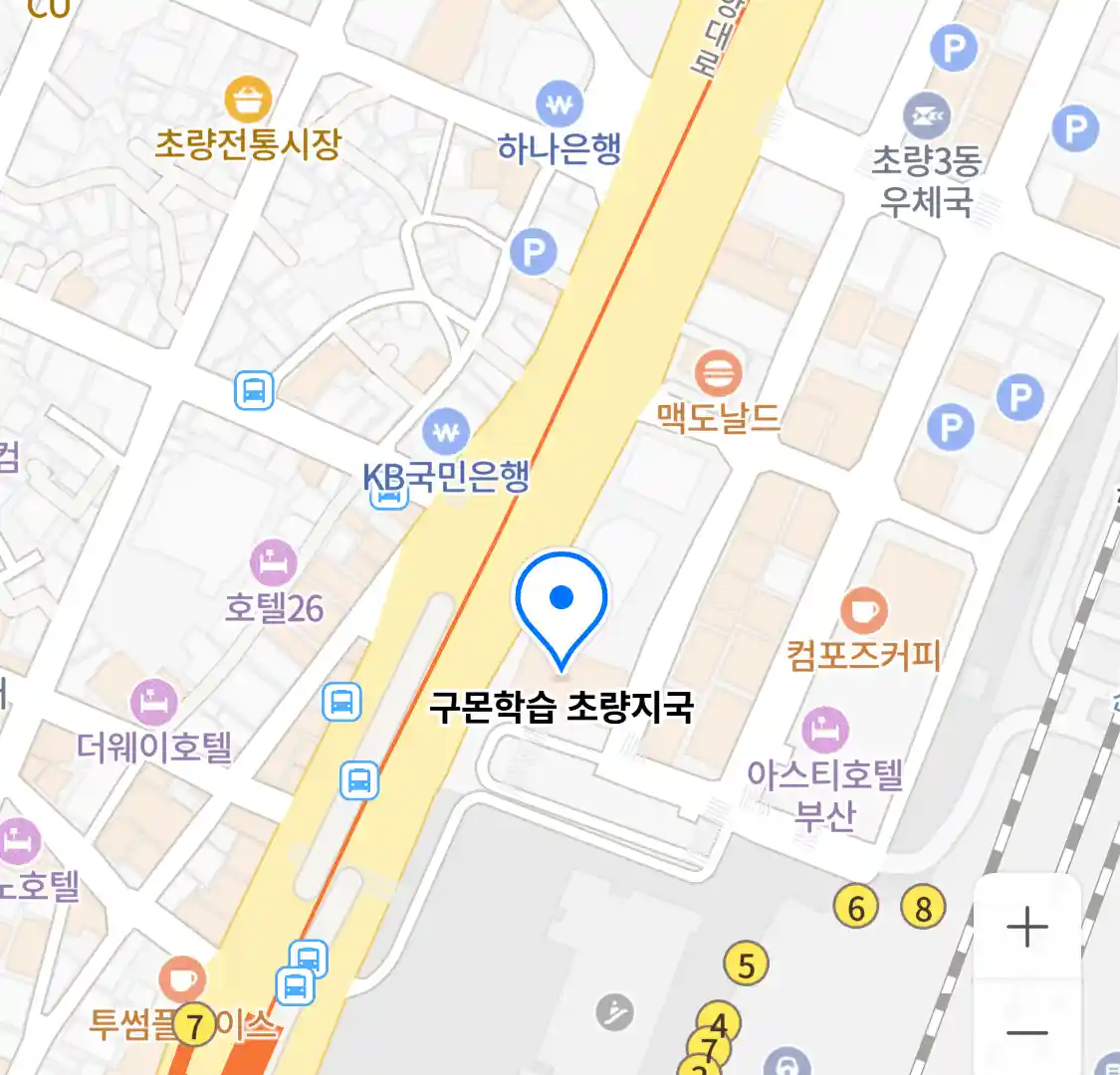Tap the 호텔26 hotel marker
The height and width of the screenshot is (1075, 1120).
click(x=274, y=564)
